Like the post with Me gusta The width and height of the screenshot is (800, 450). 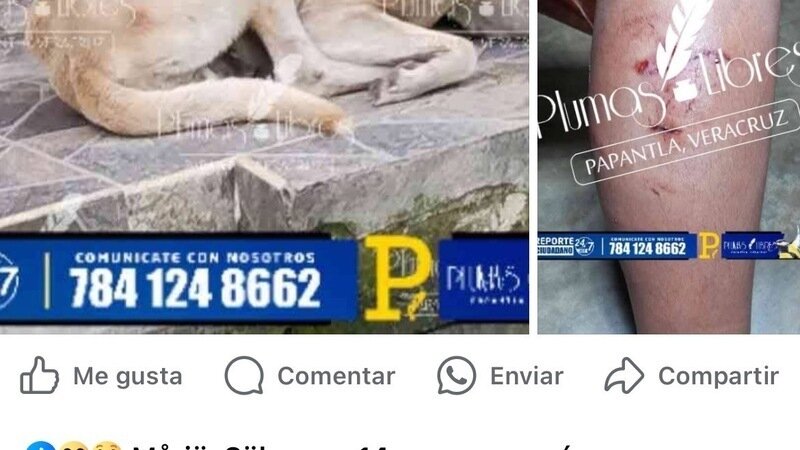coord(101,376)
